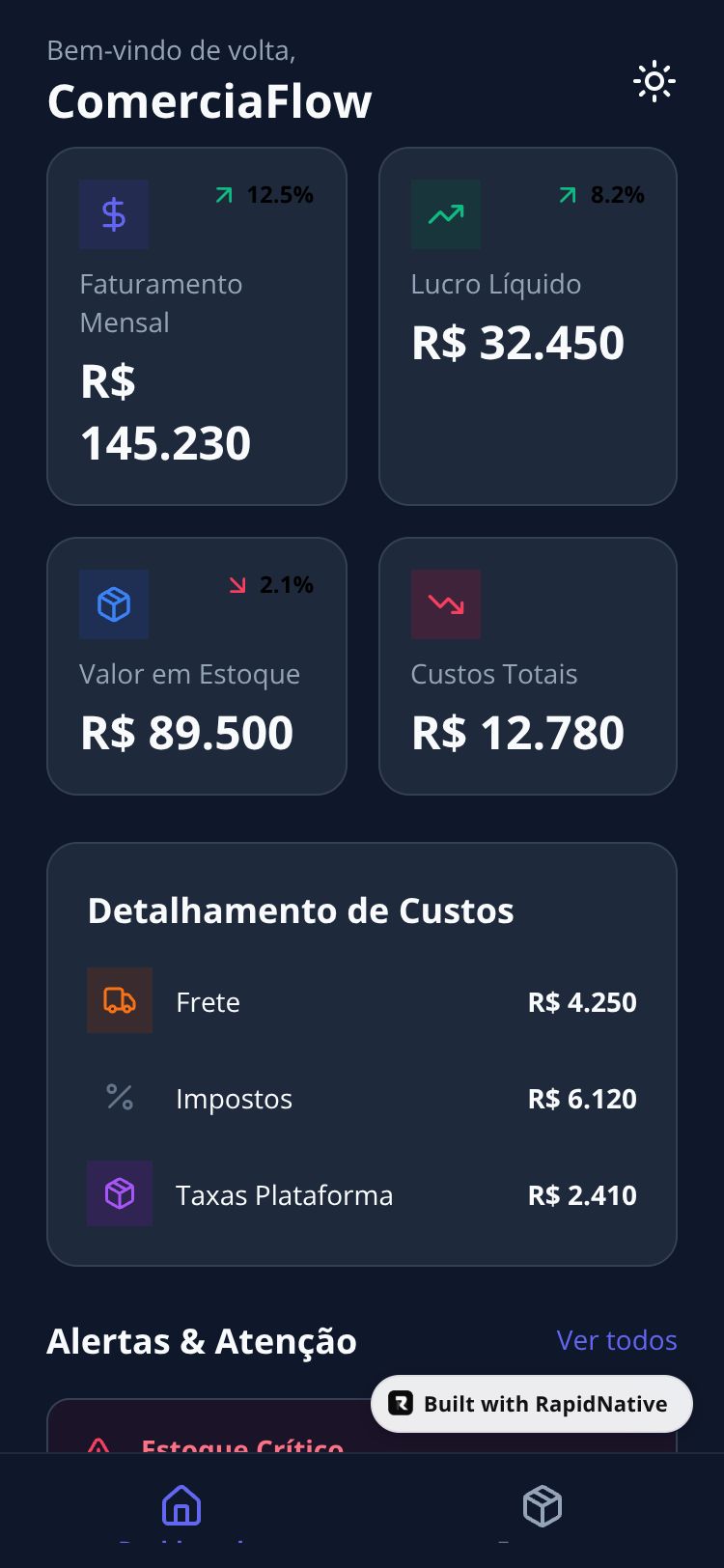
Task: Open the Lucro Líquido card
Action: pos(528,326)
